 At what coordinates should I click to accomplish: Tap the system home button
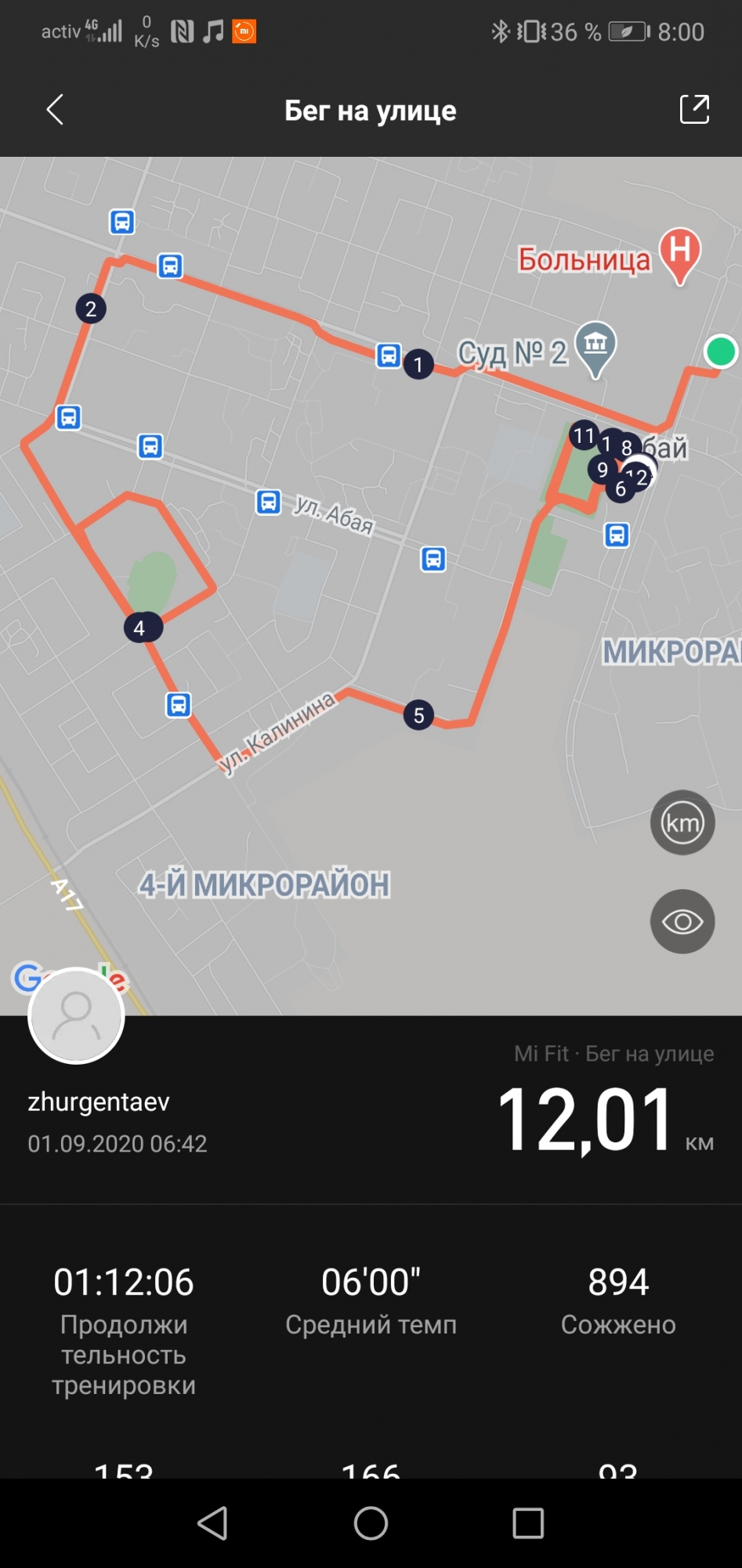tap(371, 1523)
